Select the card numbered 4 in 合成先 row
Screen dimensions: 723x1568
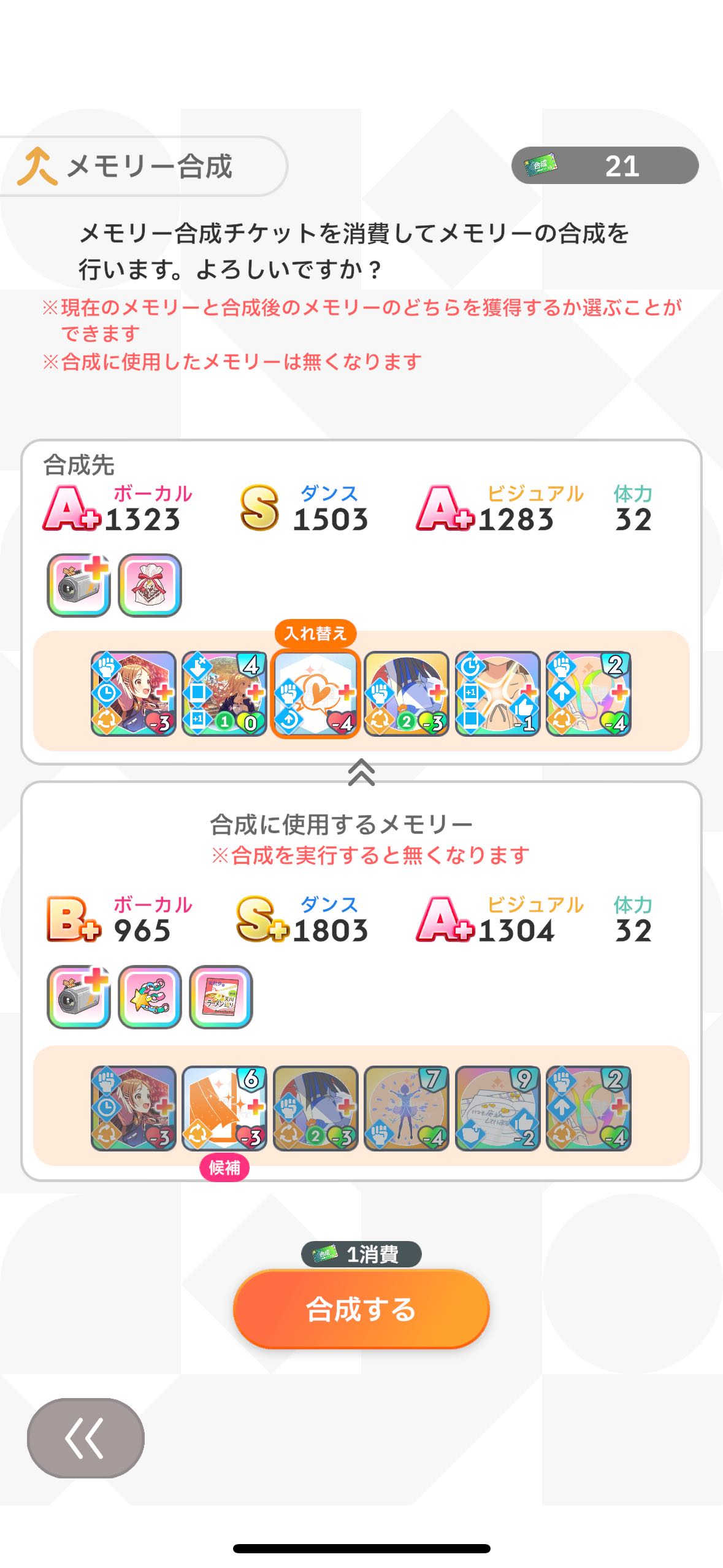224,693
